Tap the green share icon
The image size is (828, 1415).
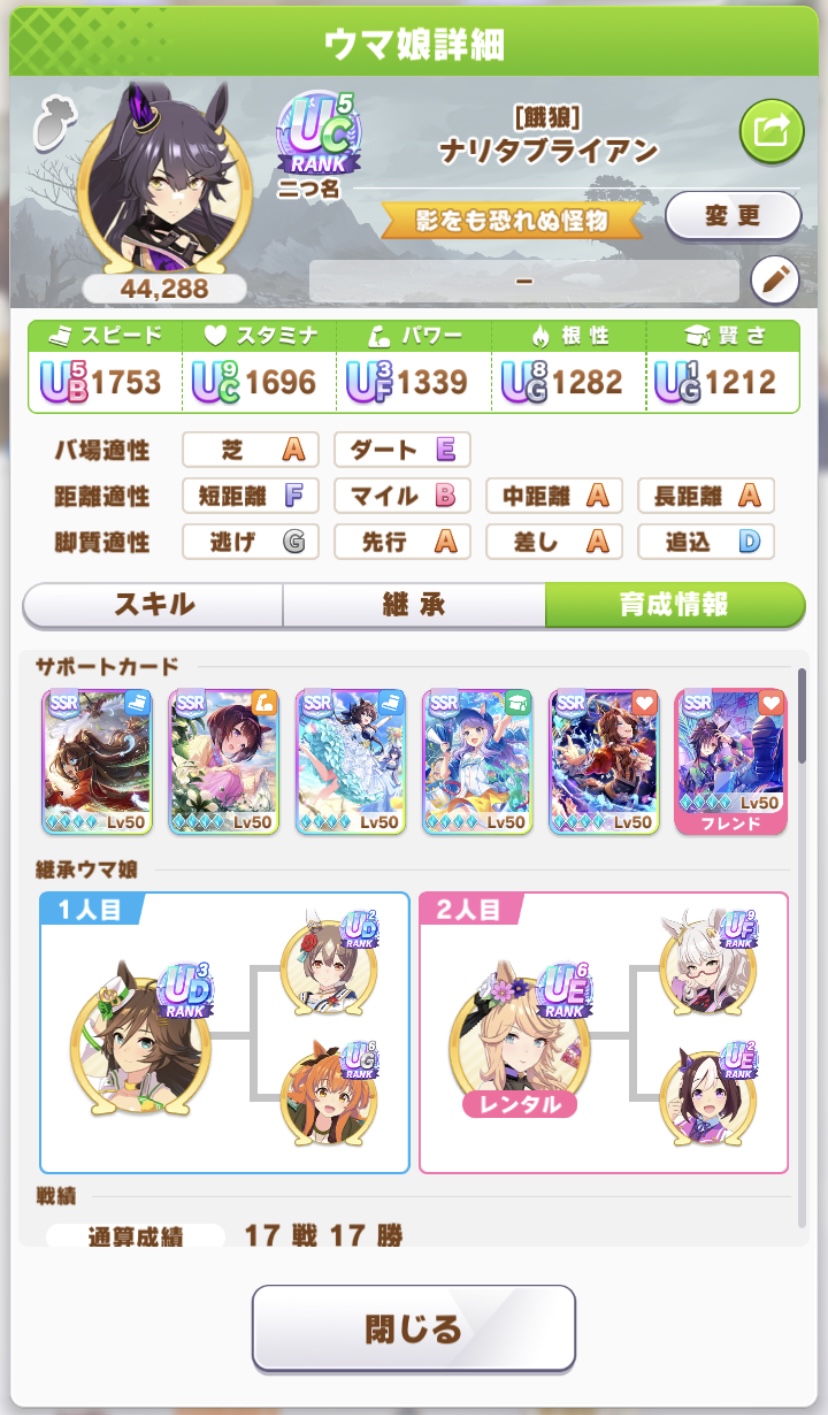tap(771, 133)
